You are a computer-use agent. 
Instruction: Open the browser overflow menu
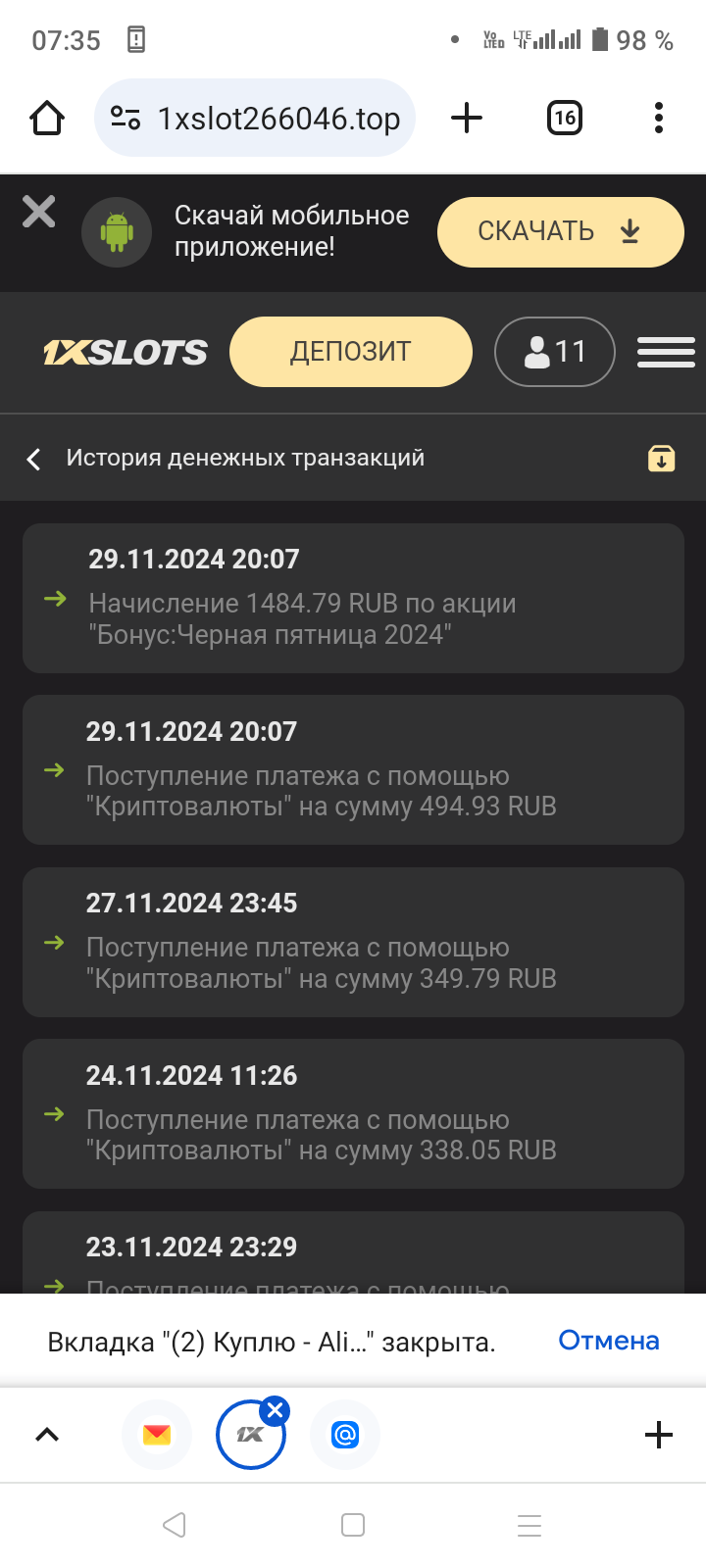pyautogui.click(x=658, y=119)
